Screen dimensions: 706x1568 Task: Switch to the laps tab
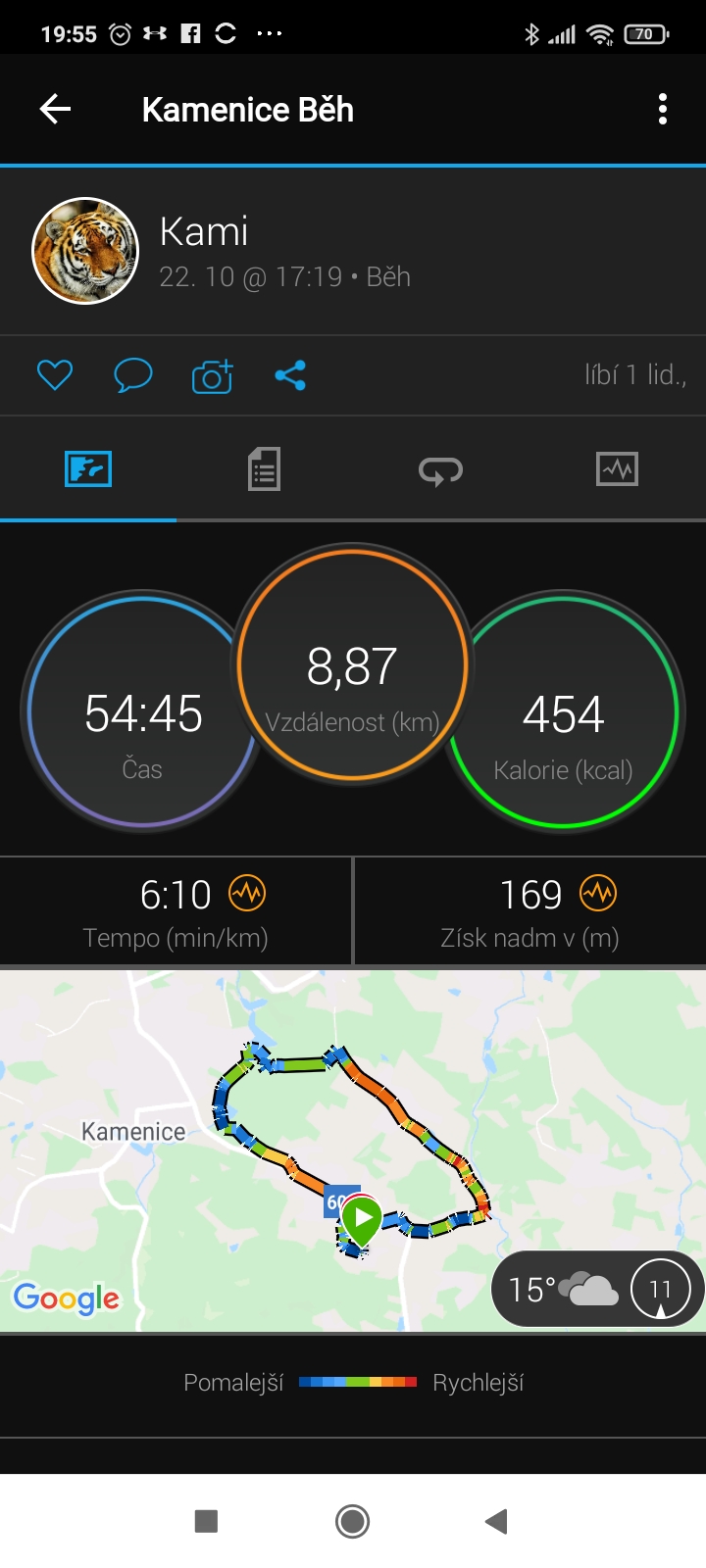pos(440,471)
